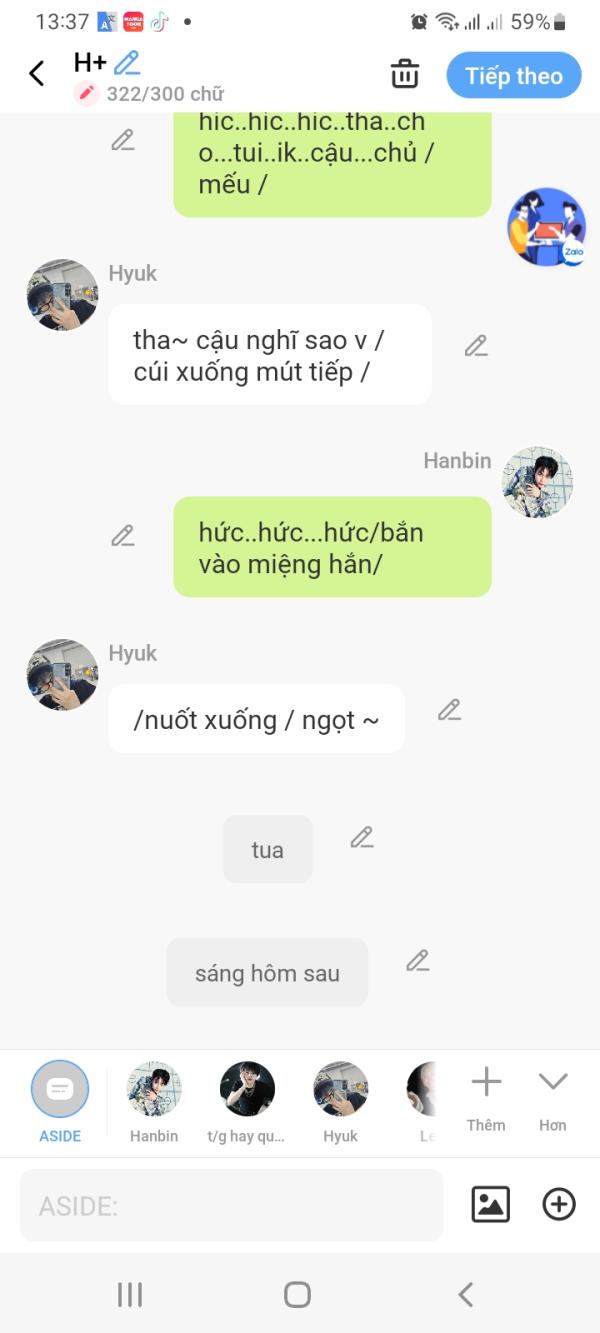The image size is (600, 1333).
Task: Expand the Hơn dropdown
Action: point(552,1096)
